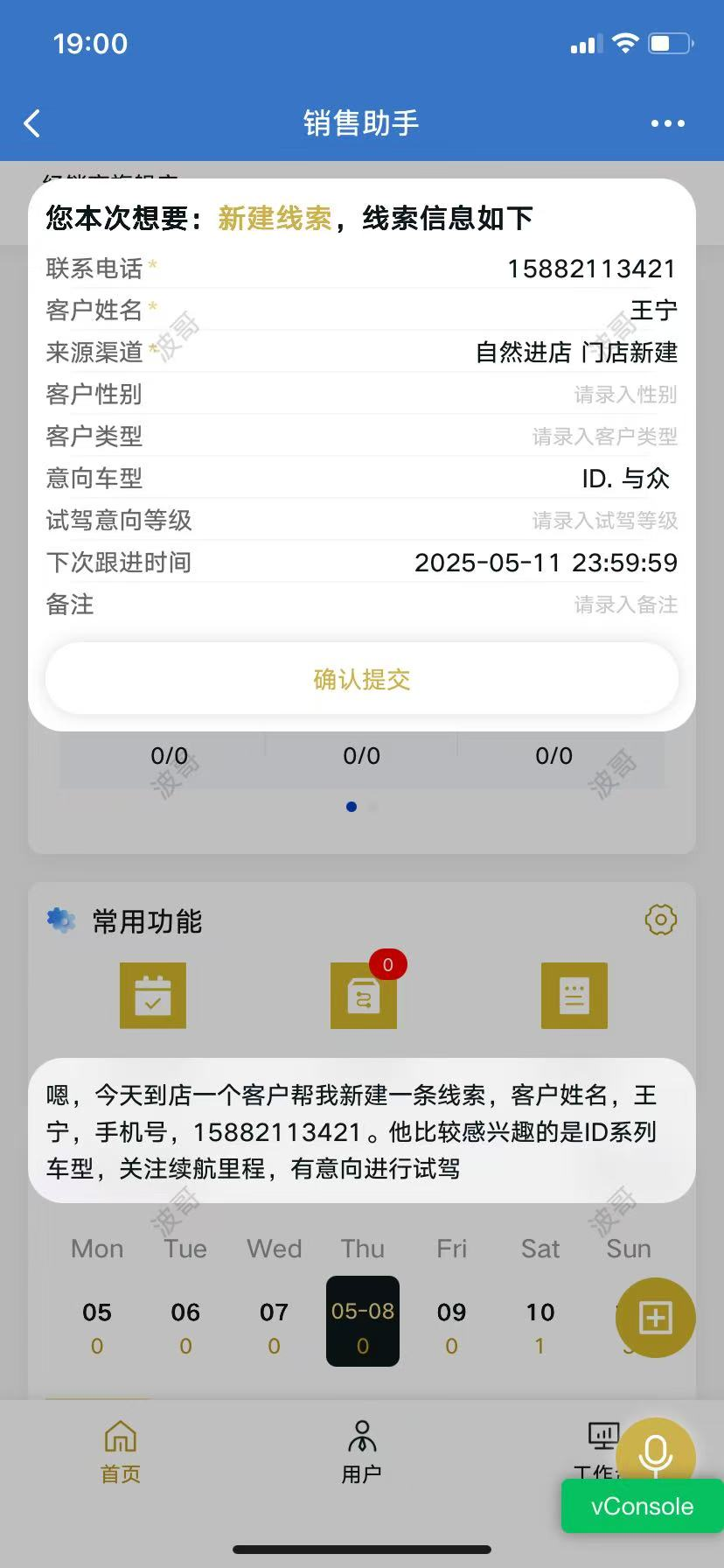Screen dimensions: 724x1568
Task: Tap 确认提交 to submit the lead
Action: pos(362,680)
